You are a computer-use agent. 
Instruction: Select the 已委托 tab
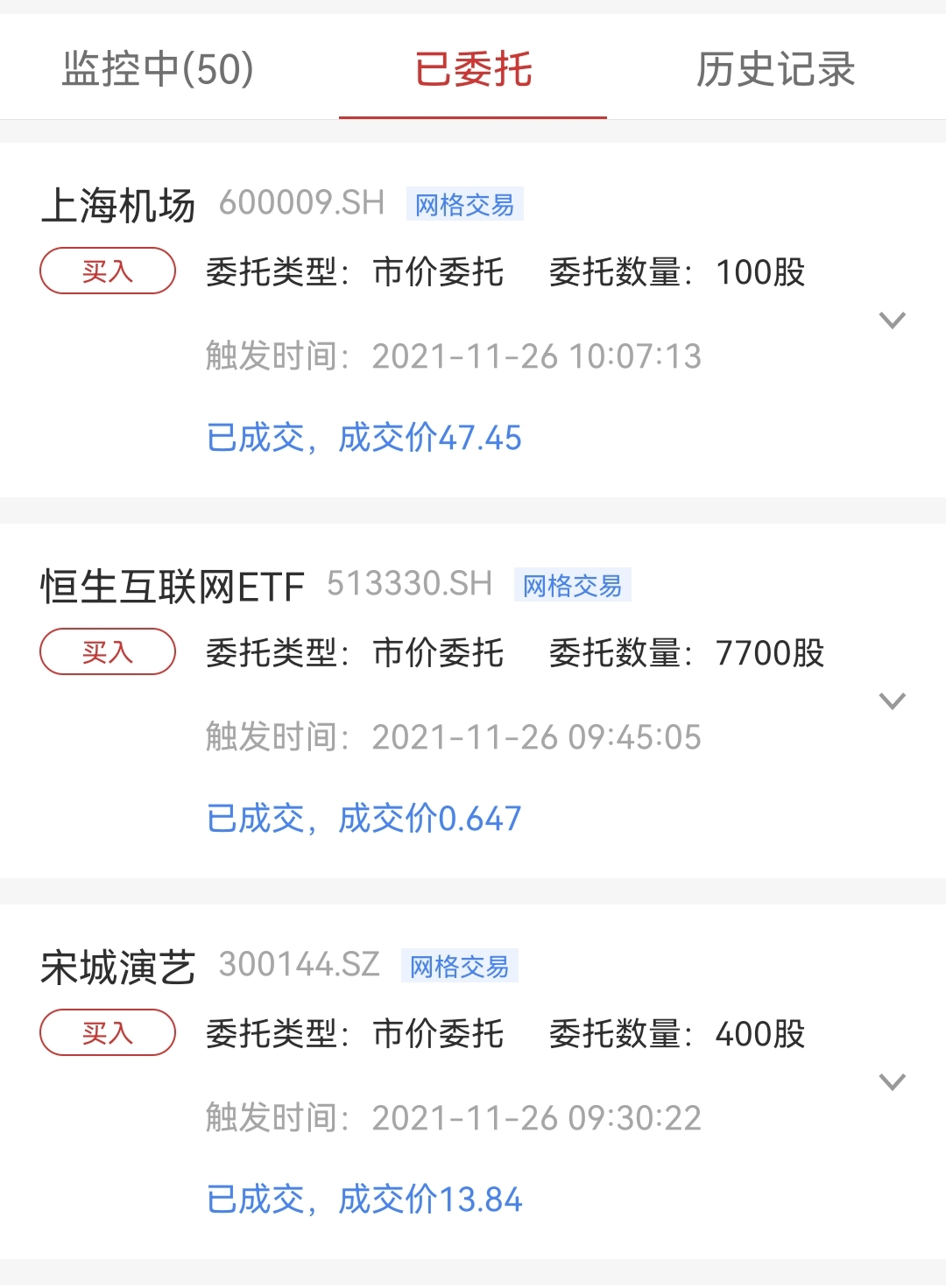tap(473, 69)
